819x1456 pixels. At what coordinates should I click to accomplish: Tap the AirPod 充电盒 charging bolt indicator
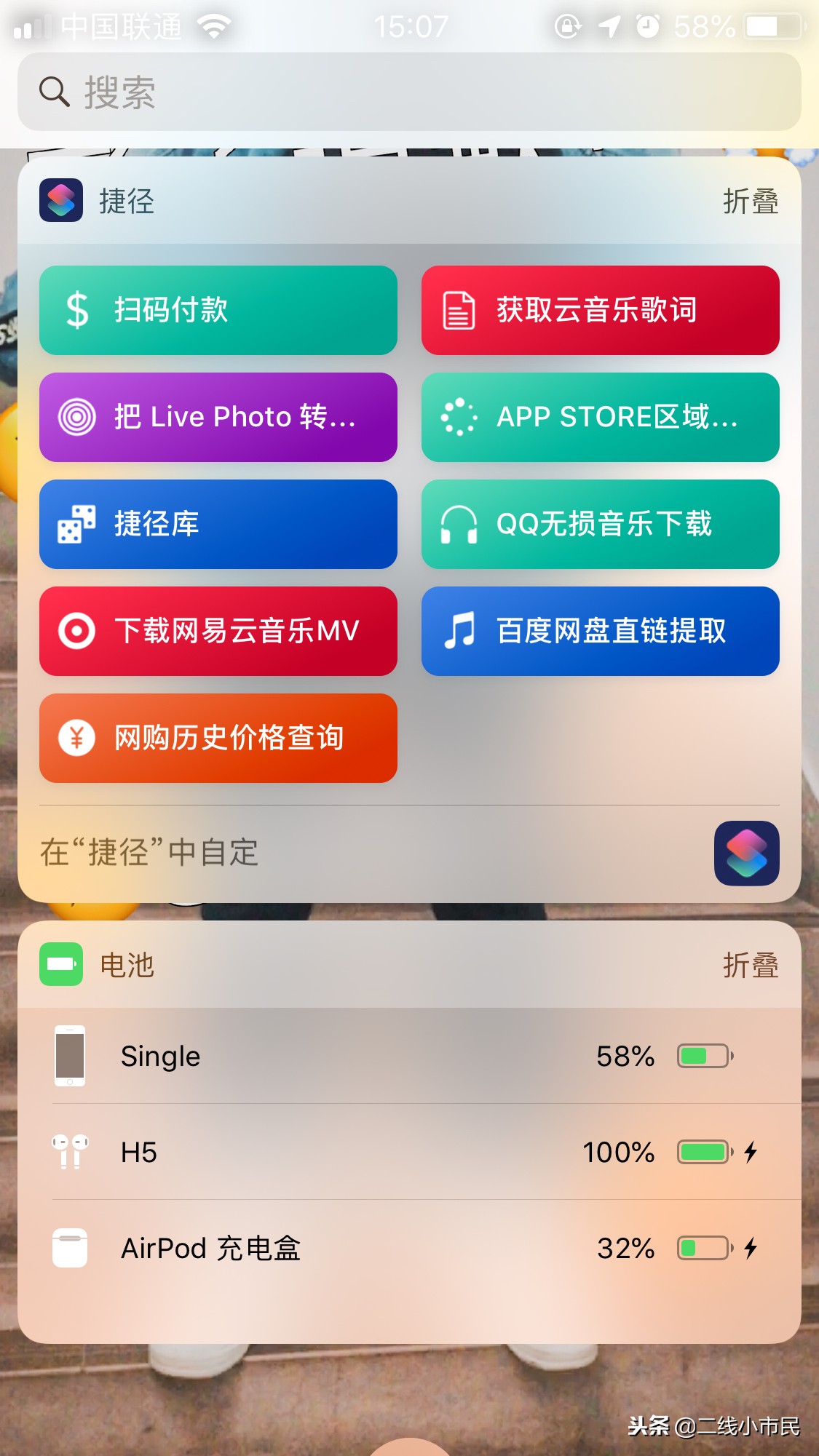coord(751,1249)
